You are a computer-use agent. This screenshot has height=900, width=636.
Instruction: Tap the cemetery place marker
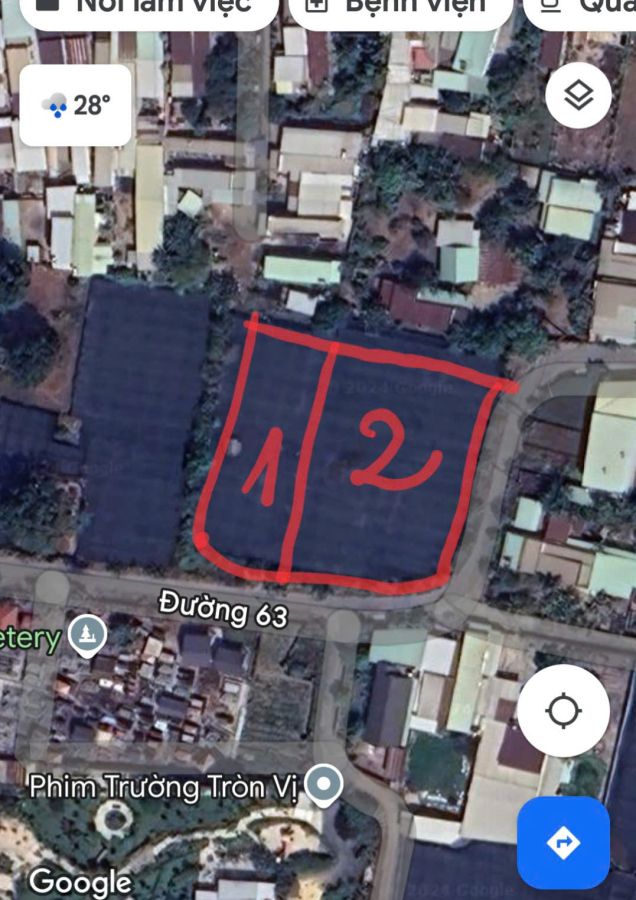88,634
